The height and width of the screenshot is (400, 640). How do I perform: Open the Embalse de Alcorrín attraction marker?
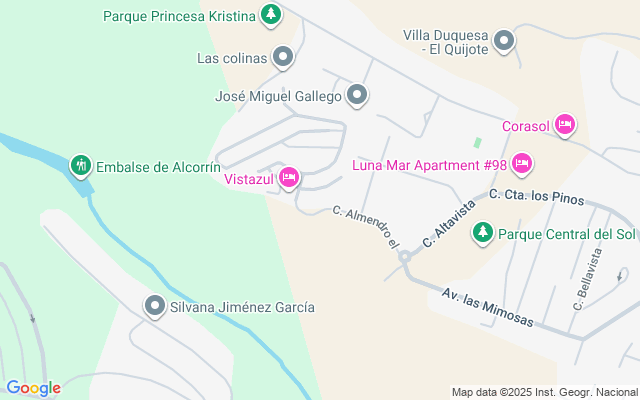[81, 166]
